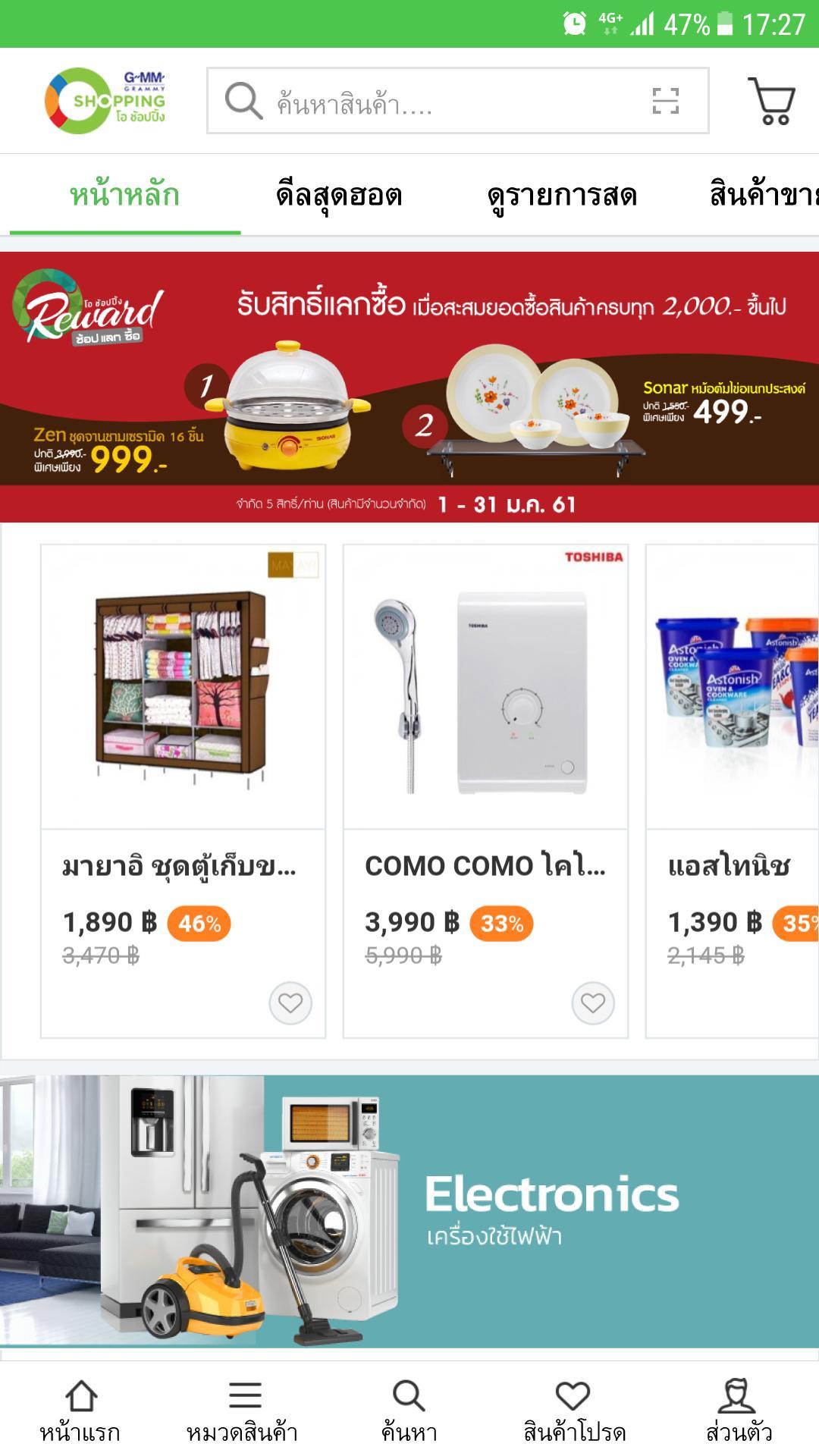The height and width of the screenshot is (1456, 819).
Task: Select the หน้าหลัก top tab
Action: pyautogui.click(x=125, y=196)
